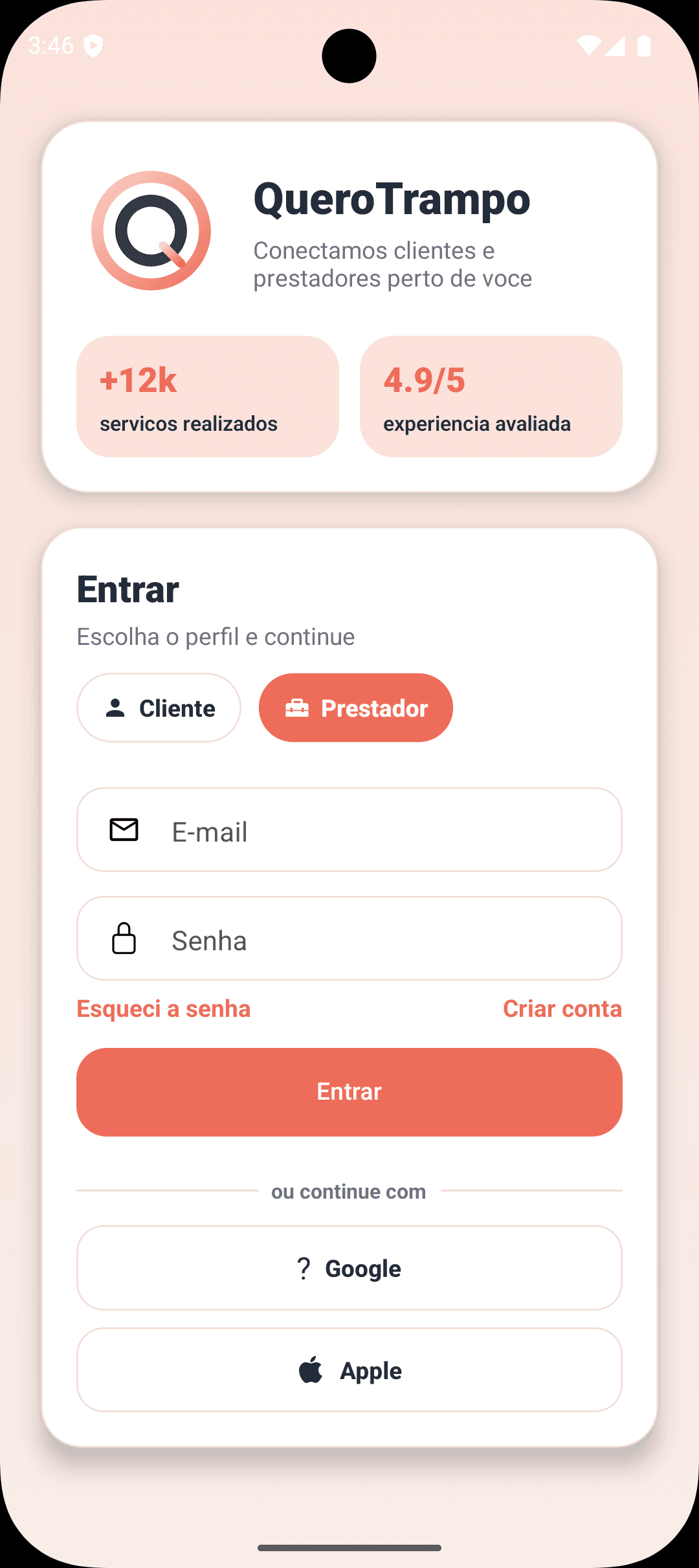Open the Esqueci a senha link
Screen dimensions: 699x1568
(x=163, y=1008)
